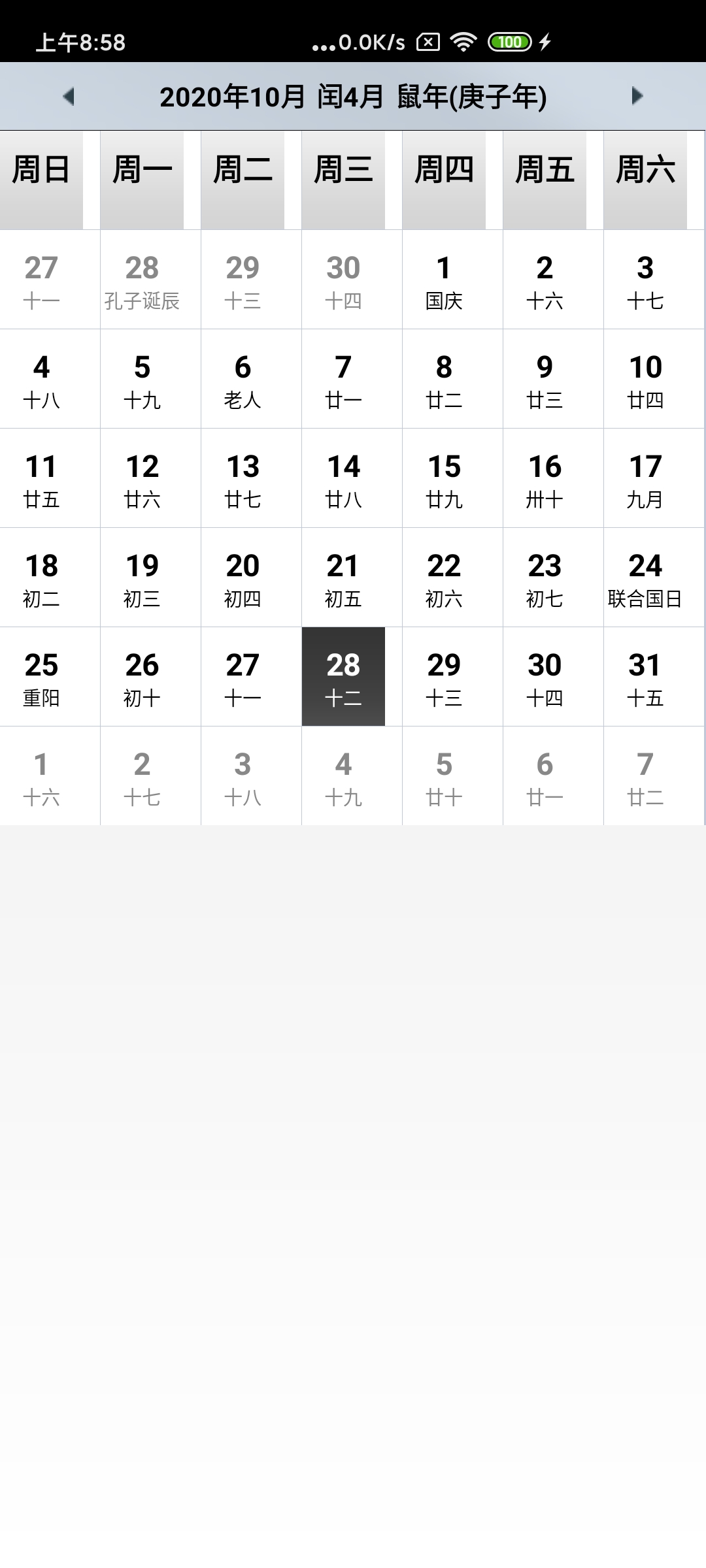The height and width of the screenshot is (1568, 706).
Task: Select October 12 marked 廿六
Action: click(x=142, y=479)
